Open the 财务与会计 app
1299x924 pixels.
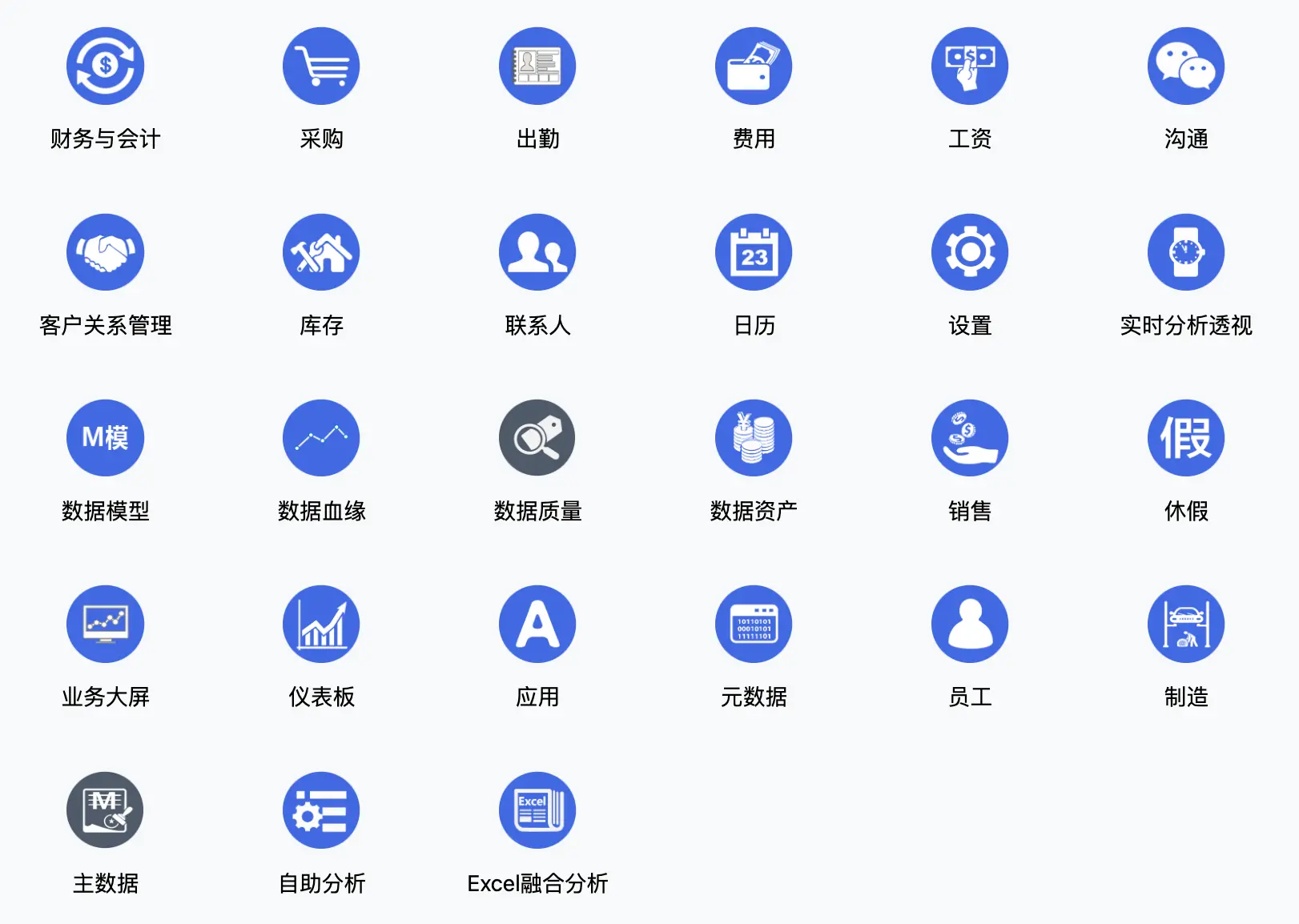pos(105,66)
